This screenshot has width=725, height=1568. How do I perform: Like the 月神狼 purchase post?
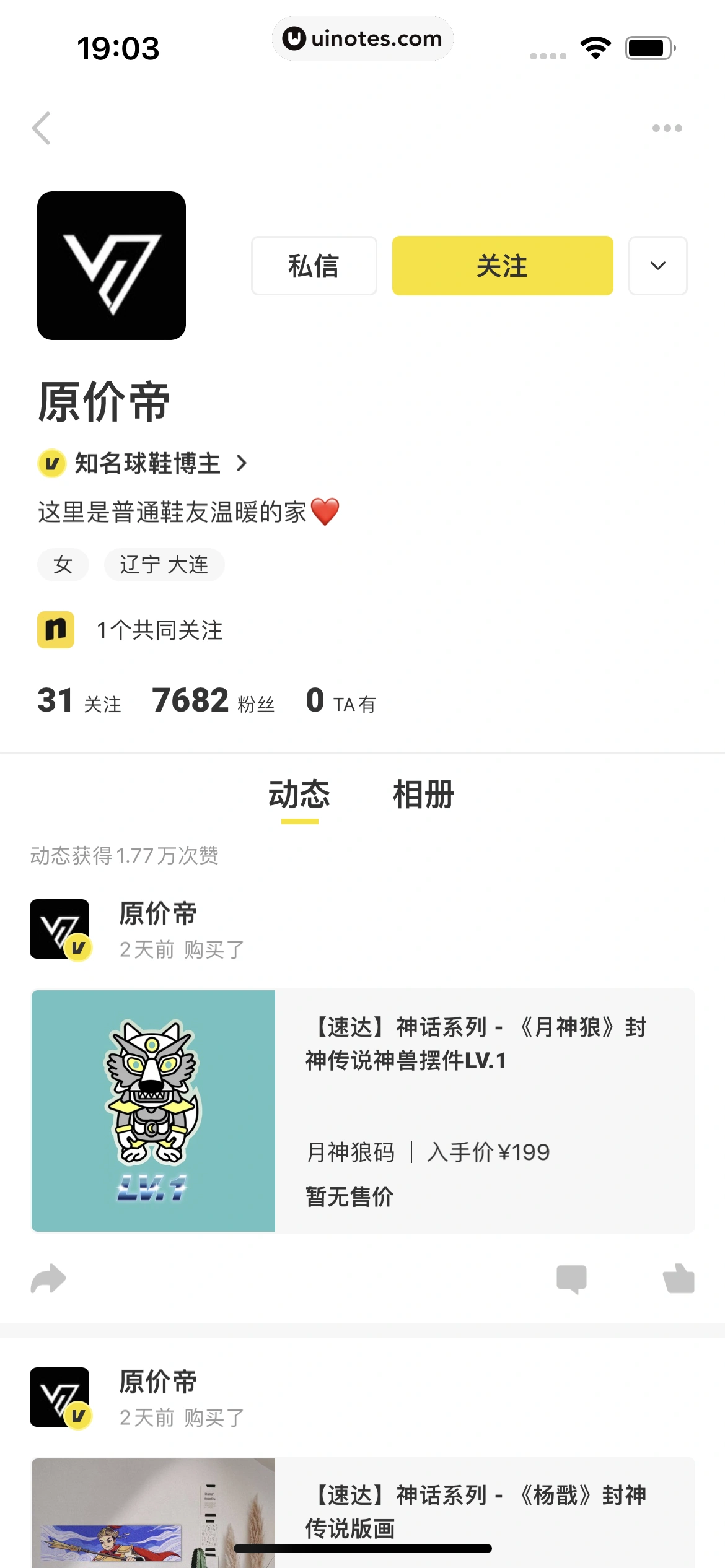[x=678, y=1278]
